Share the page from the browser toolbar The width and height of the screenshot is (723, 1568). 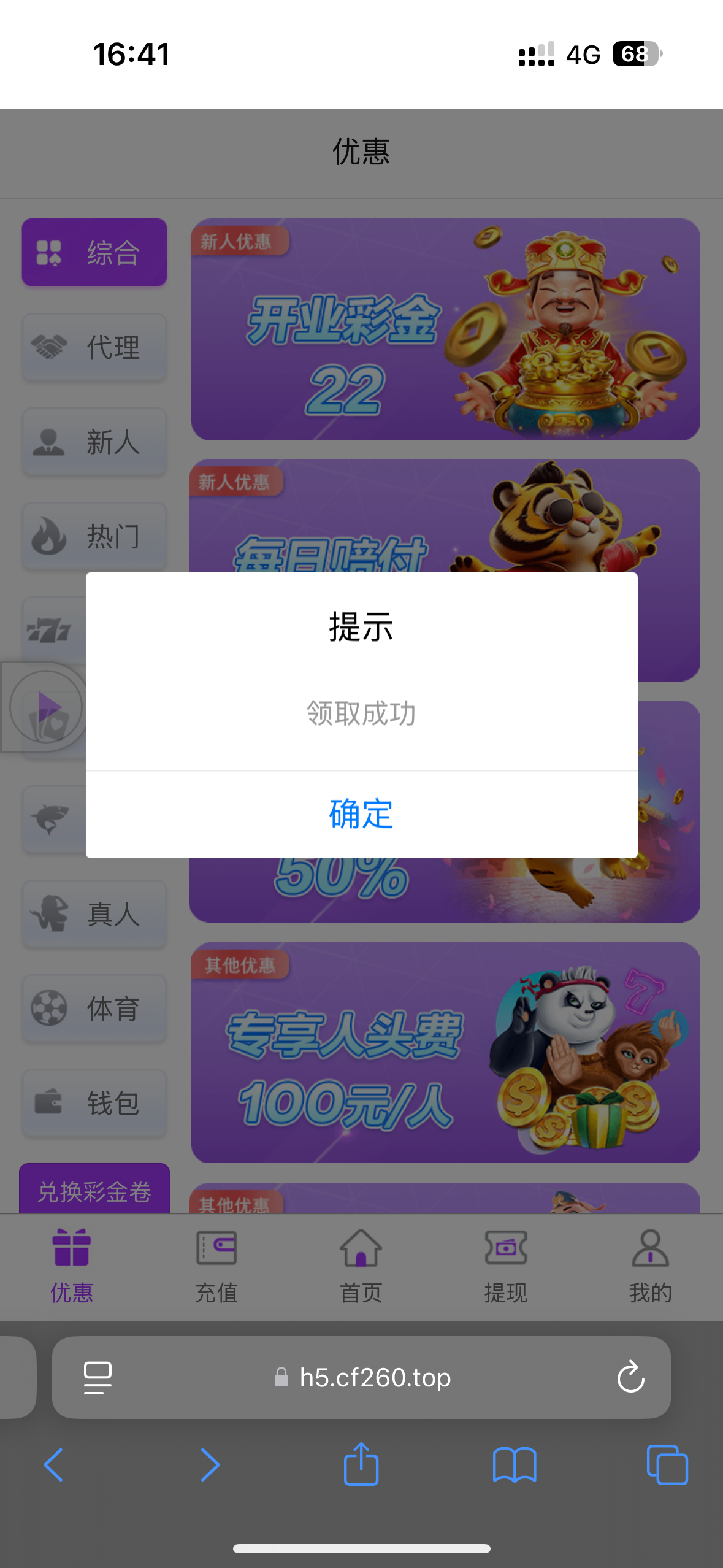361,1465
